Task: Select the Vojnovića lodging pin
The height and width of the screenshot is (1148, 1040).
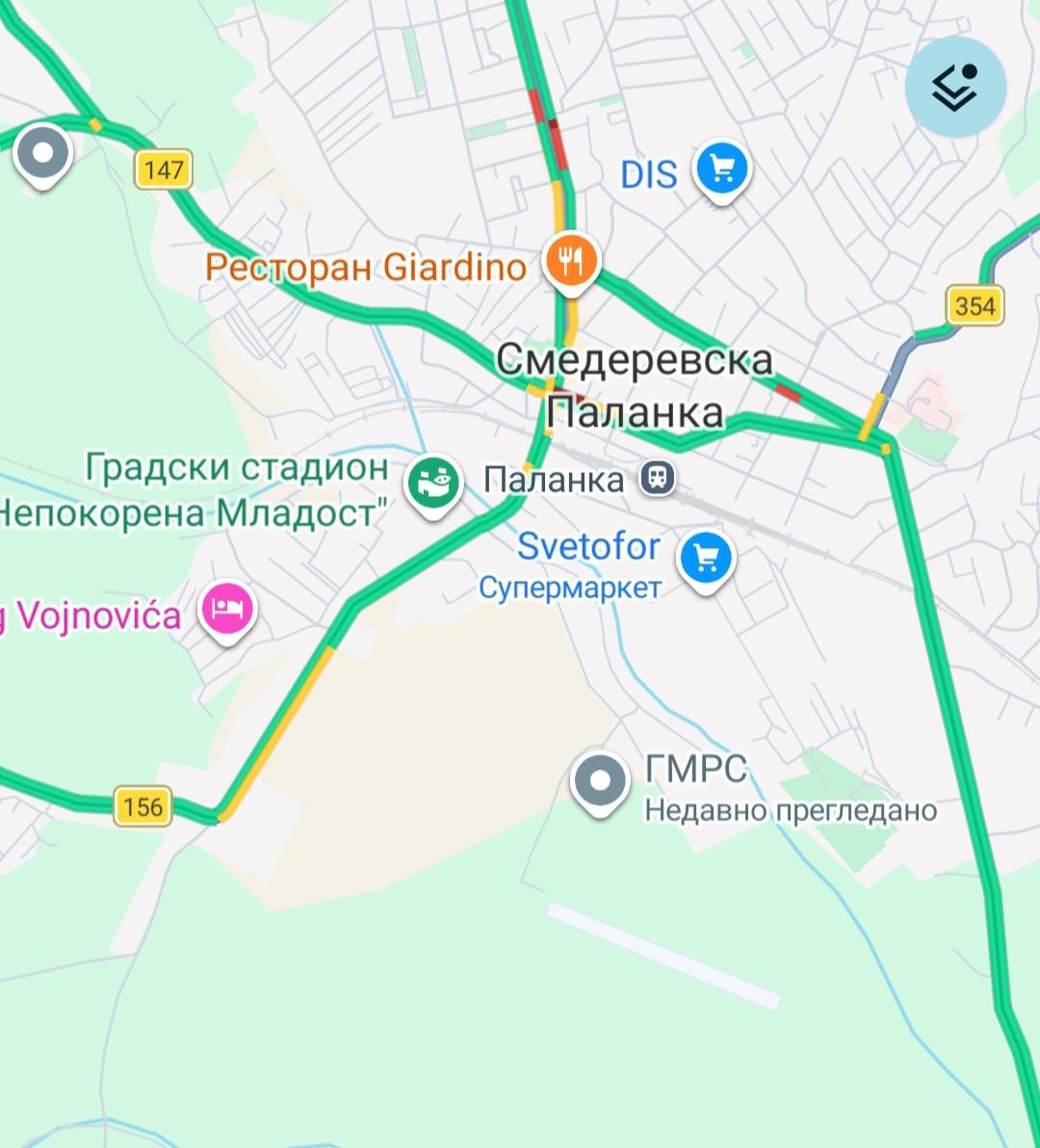Action: point(227,609)
